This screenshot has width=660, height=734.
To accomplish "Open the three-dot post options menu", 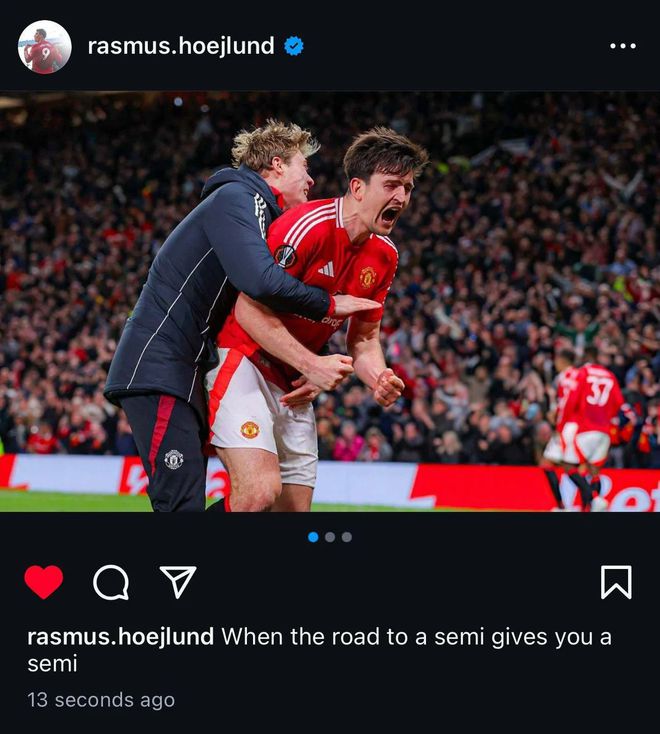I will [x=622, y=46].
